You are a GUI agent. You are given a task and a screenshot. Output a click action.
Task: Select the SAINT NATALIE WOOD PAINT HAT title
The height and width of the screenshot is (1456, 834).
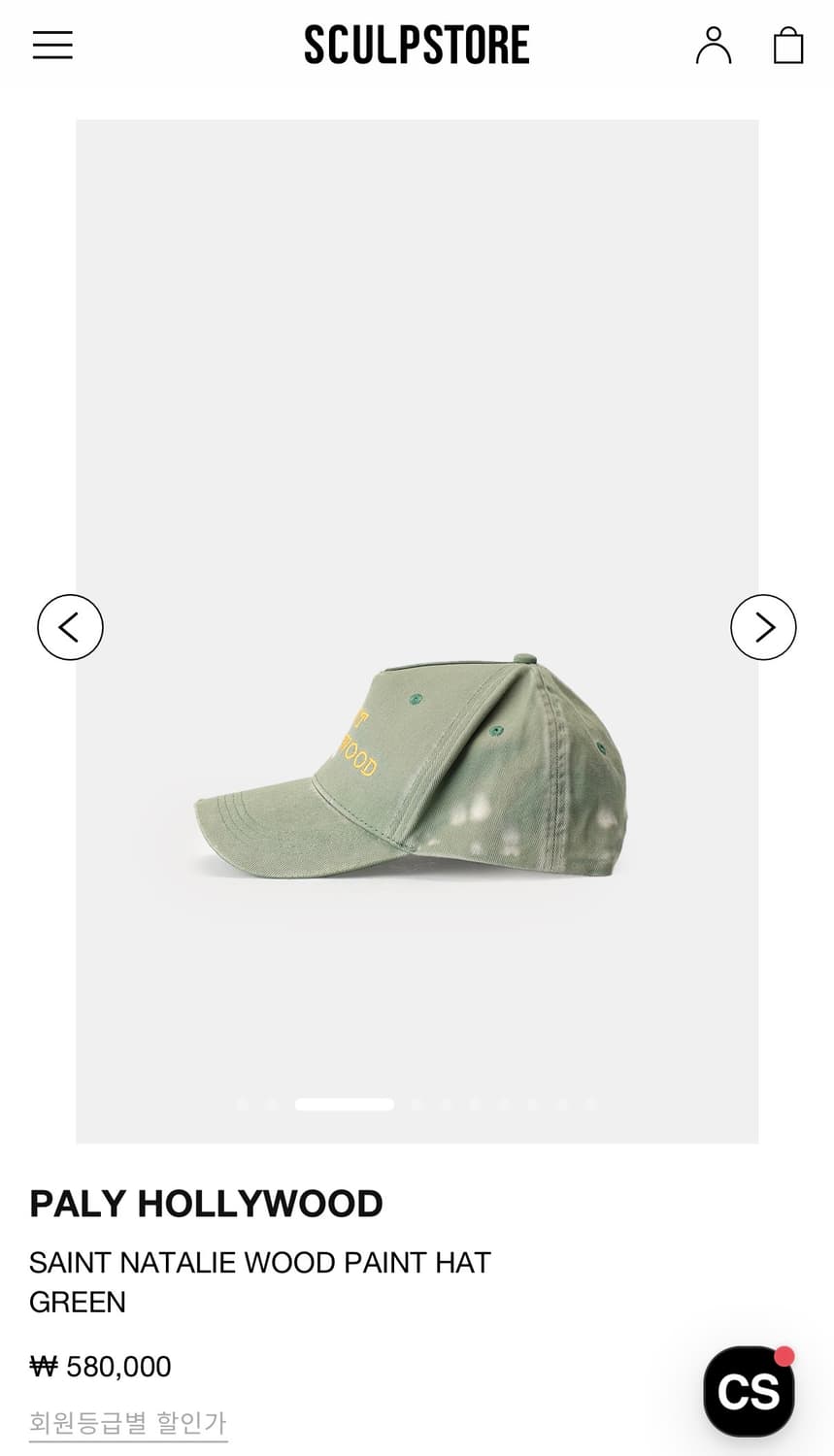[259, 1263]
